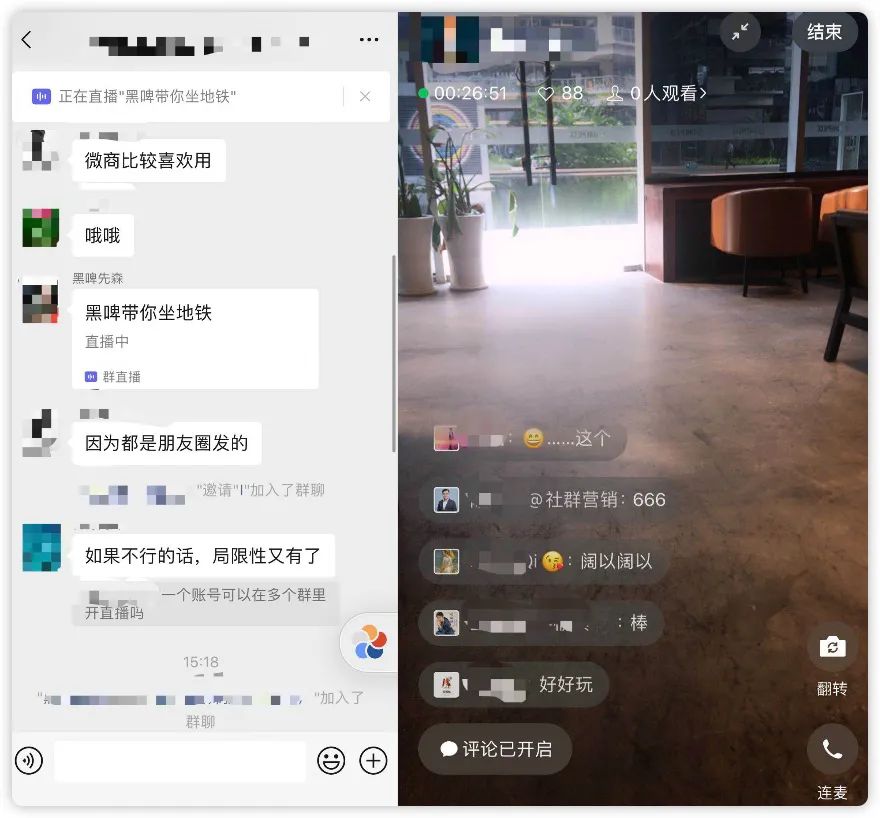Open the emoji picker

[331, 761]
